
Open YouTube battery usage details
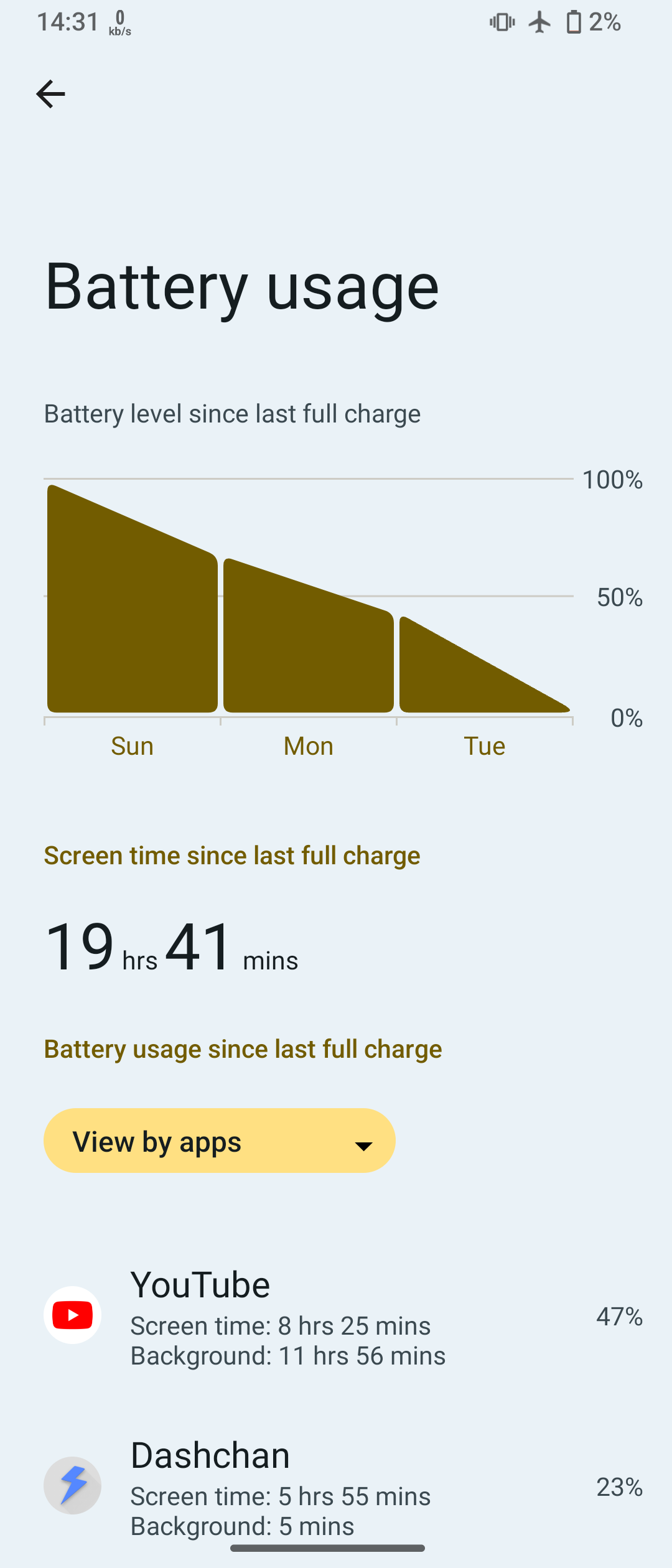pyautogui.click(x=336, y=1315)
